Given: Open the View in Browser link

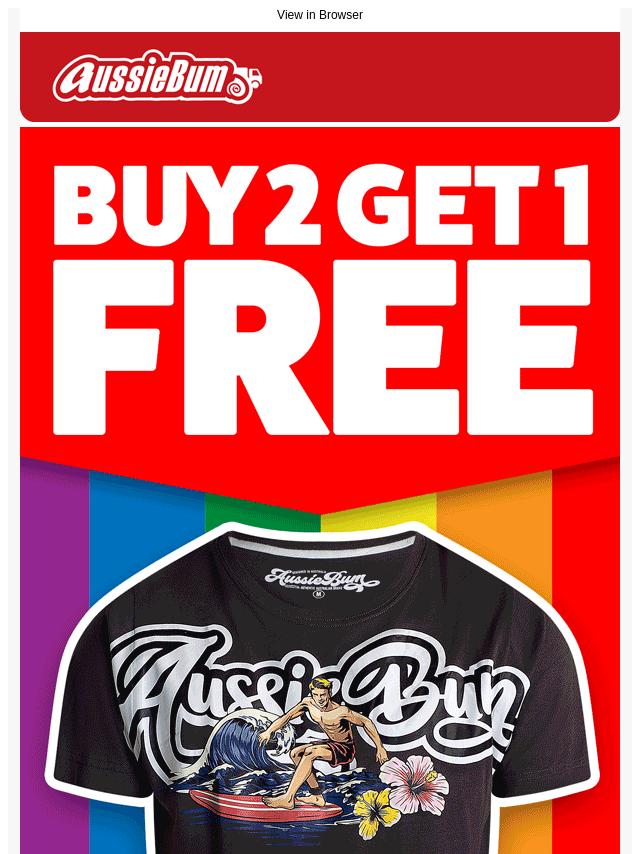Looking at the screenshot, I should pos(319,15).
